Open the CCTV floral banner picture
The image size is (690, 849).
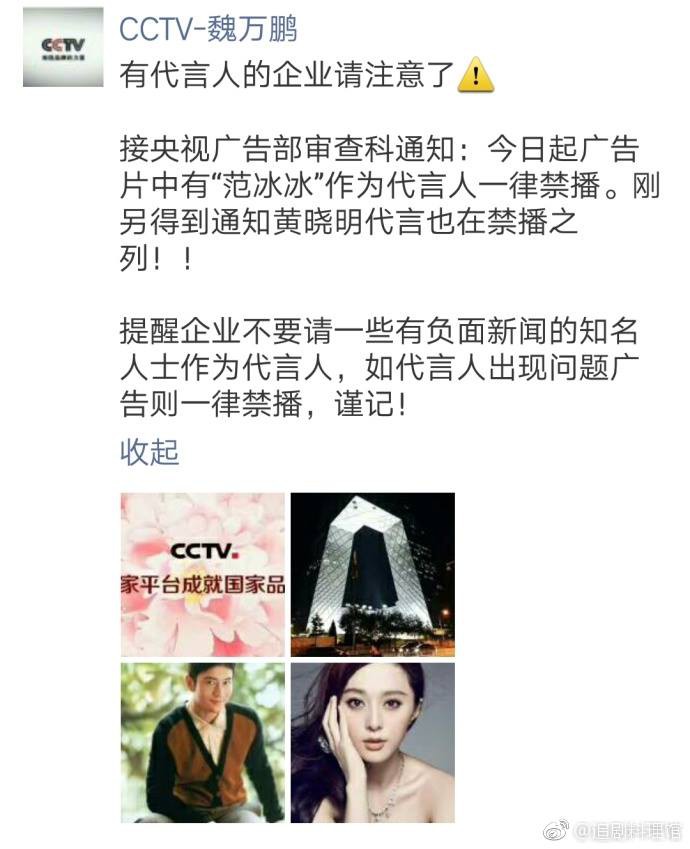click(x=203, y=574)
